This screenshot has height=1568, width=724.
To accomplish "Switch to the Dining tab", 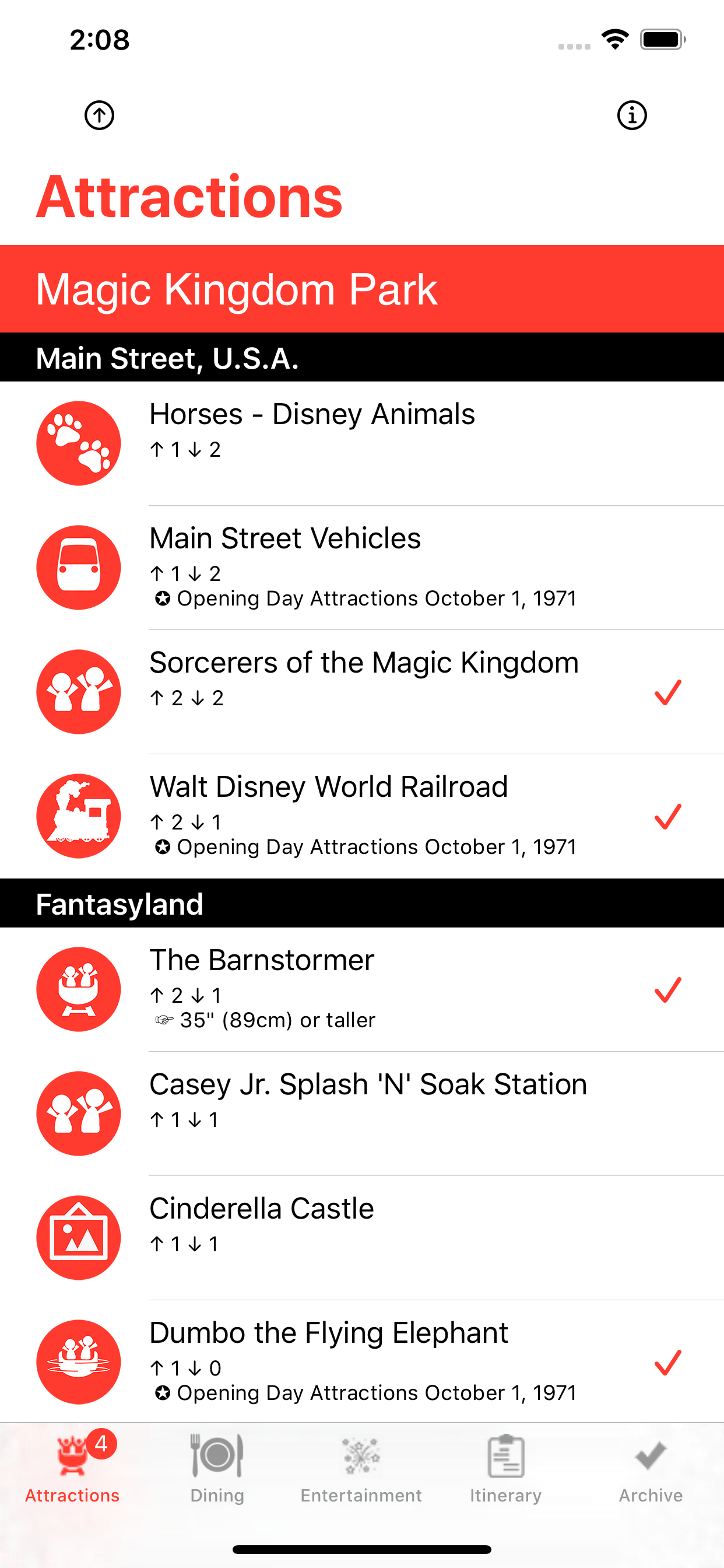I will click(x=217, y=1469).
